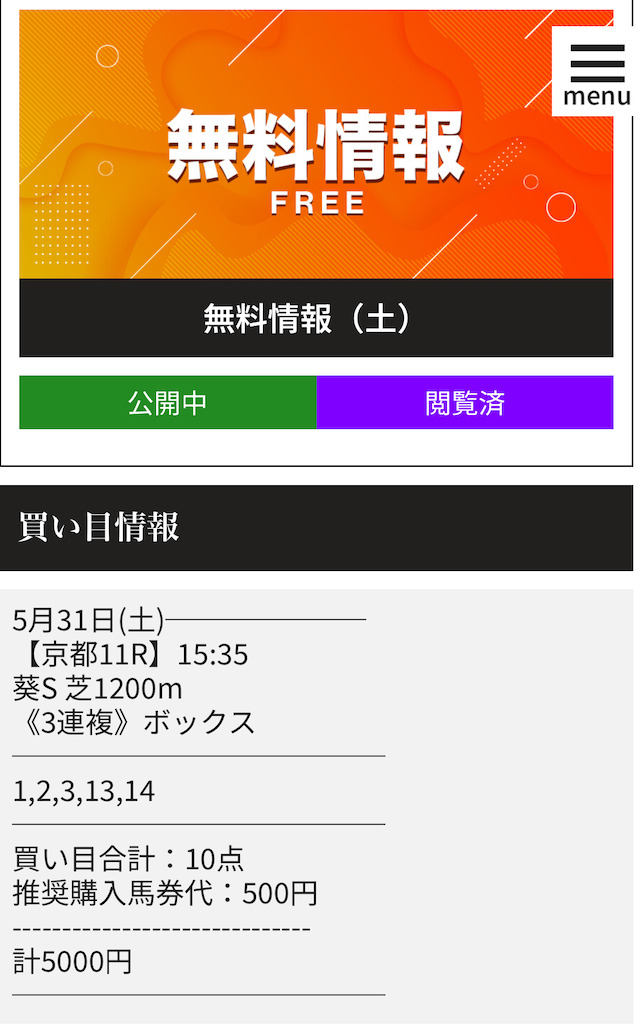The image size is (640, 1031).
Task: Open the hamburger menu button
Action: [595, 72]
